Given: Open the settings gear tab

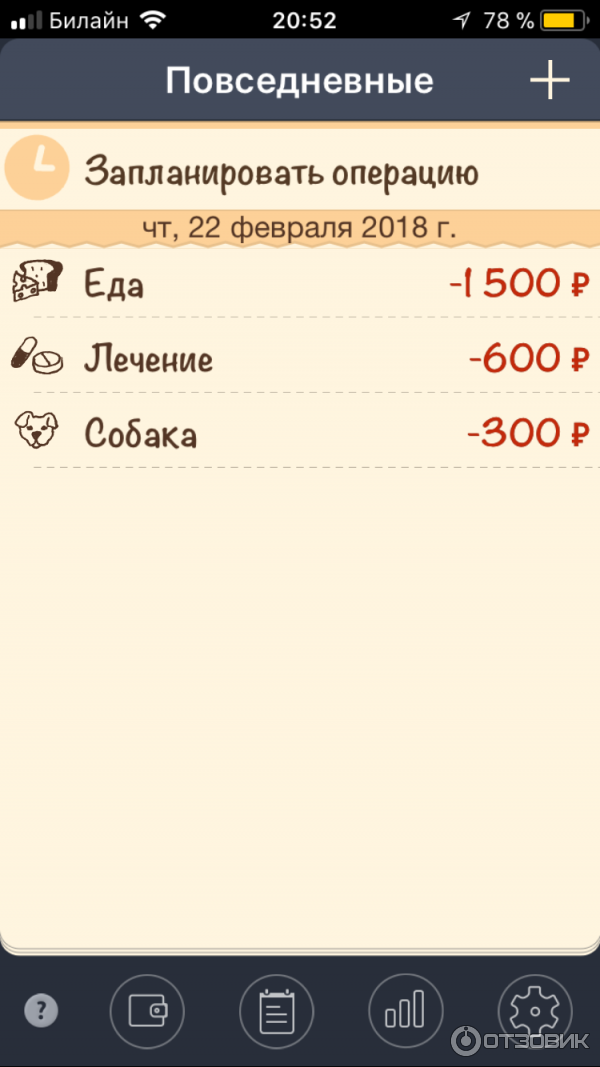Looking at the screenshot, I should (534, 1011).
